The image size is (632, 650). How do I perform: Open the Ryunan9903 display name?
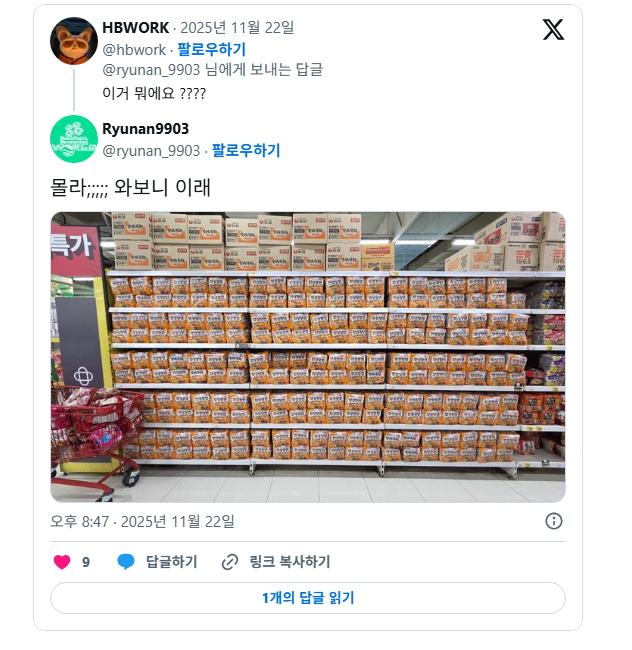click(x=145, y=129)
